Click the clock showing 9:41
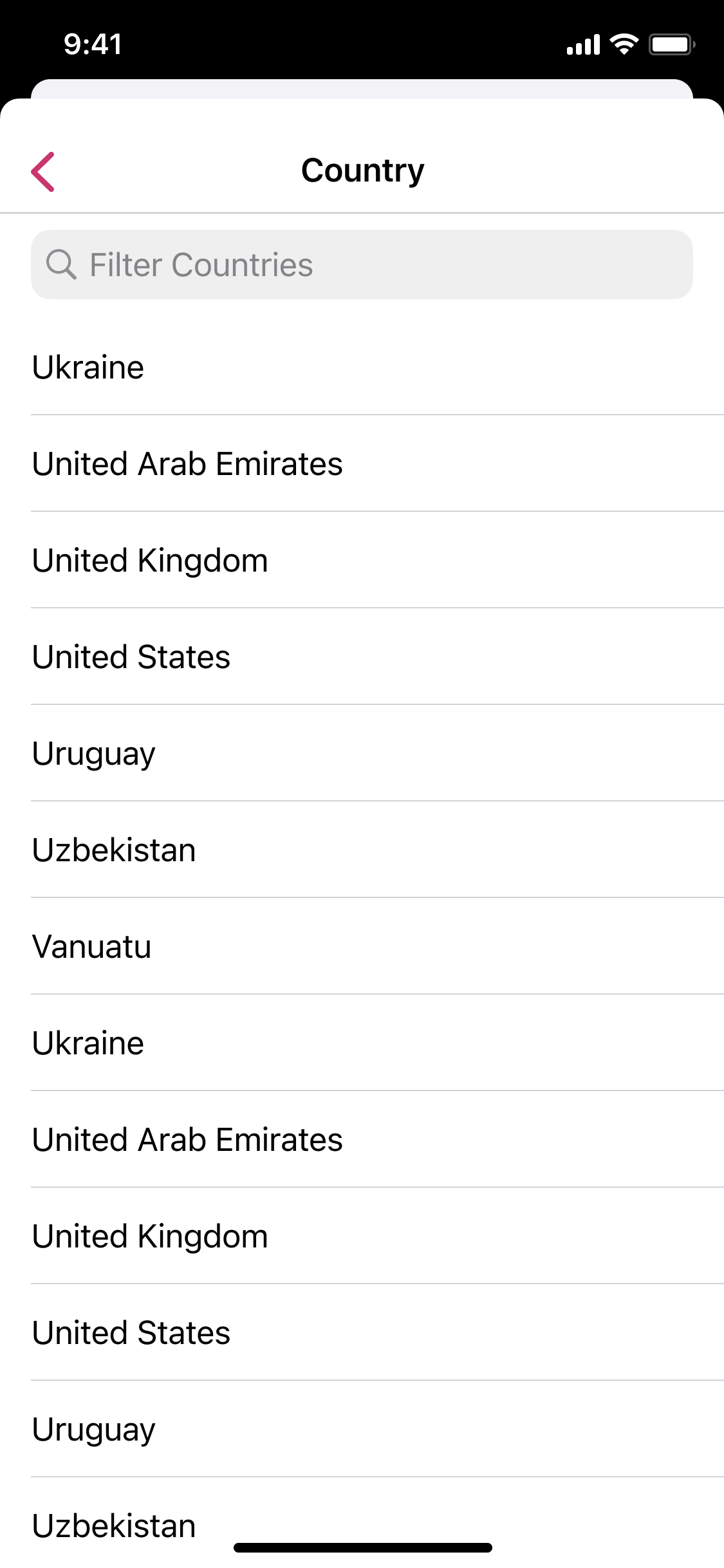This screenshot has height=1568, width=724. click(92, 44)
